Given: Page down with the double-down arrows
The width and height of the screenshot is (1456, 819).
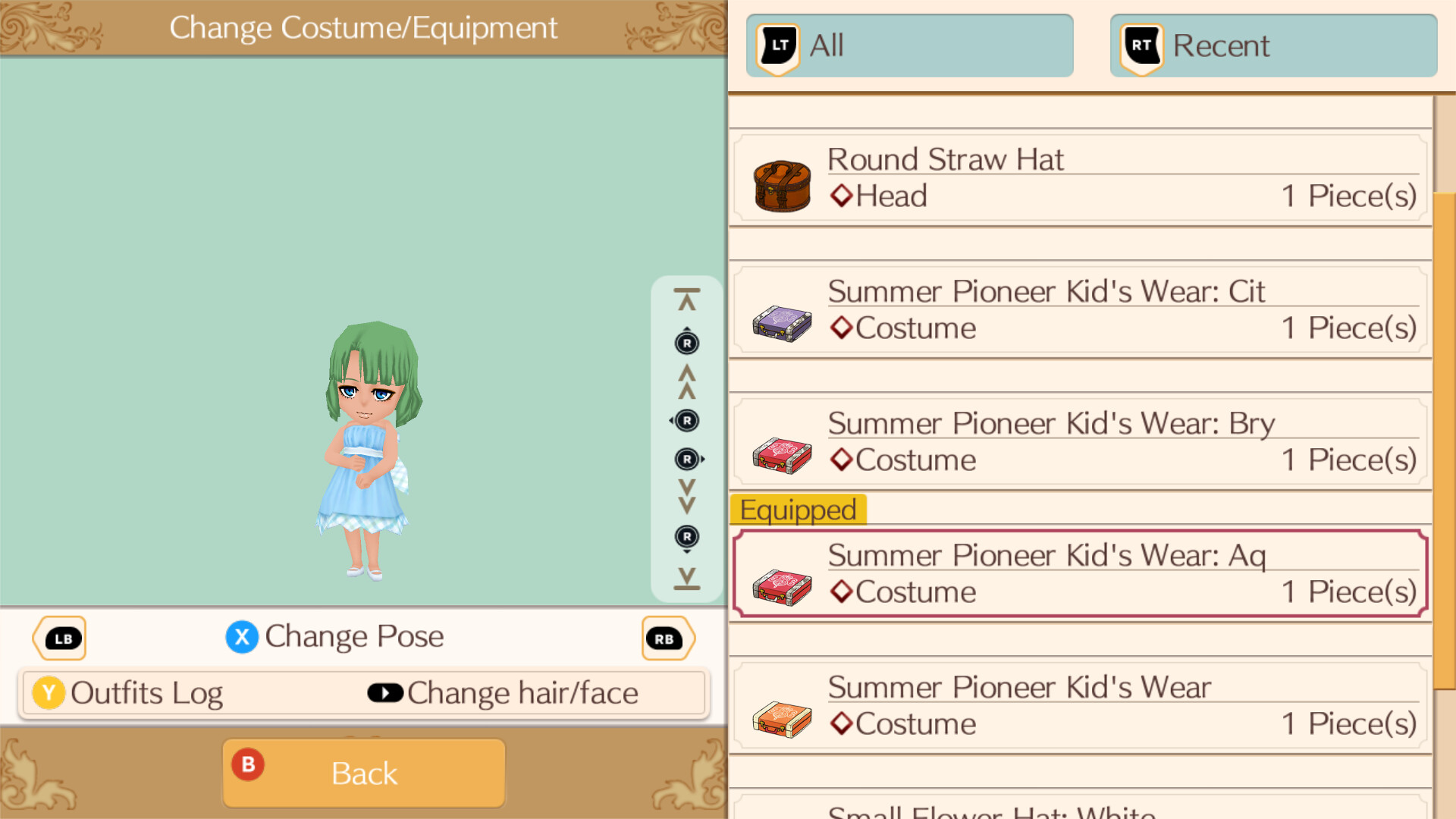Looking at the screenshot, I should pos(687,497).
